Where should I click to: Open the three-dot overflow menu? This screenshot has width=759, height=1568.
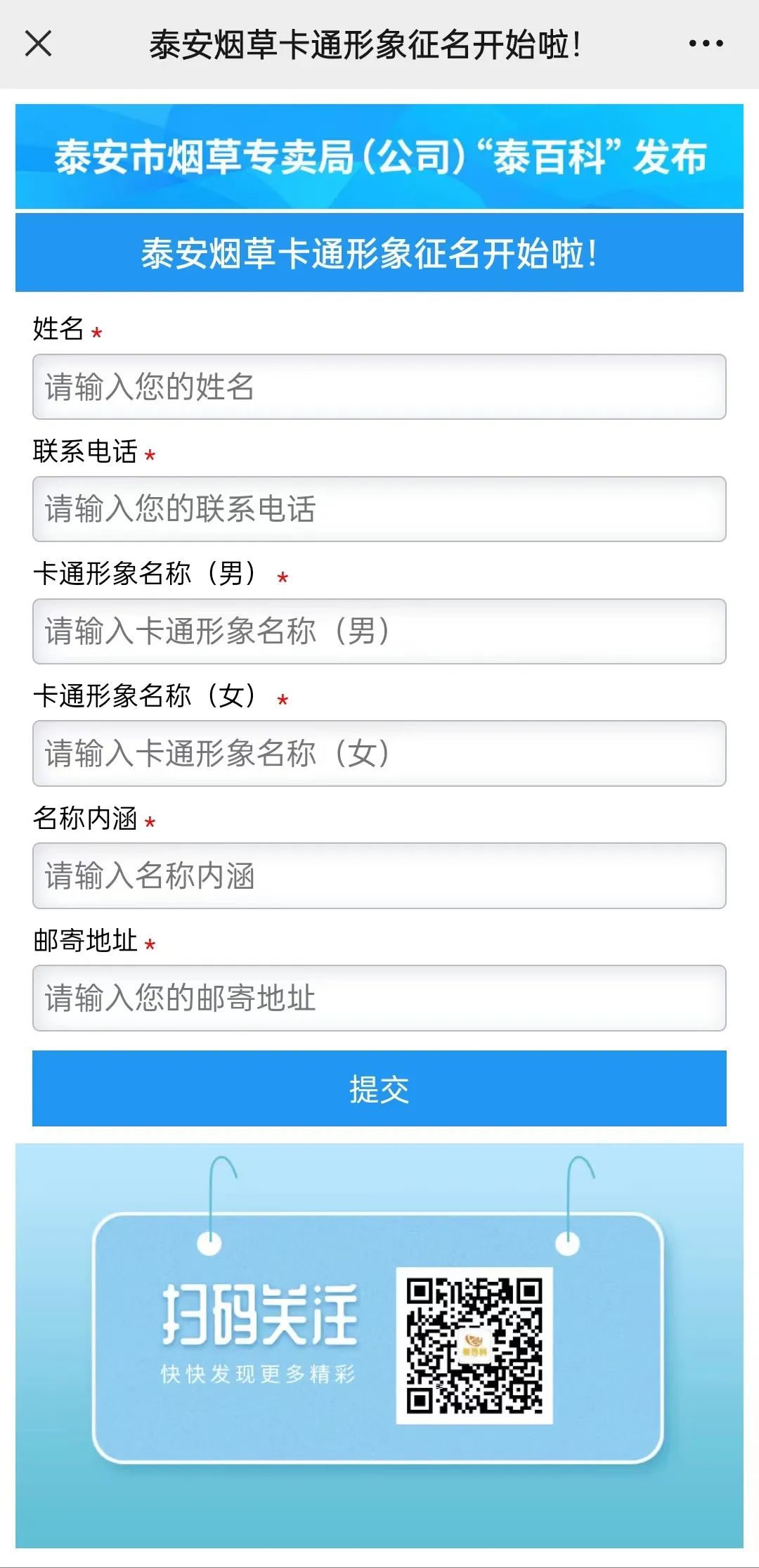[706, 44]
